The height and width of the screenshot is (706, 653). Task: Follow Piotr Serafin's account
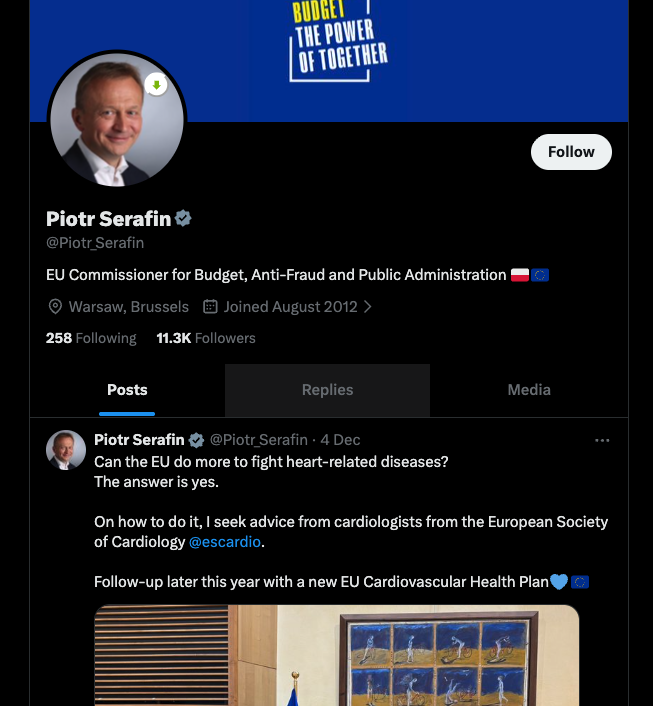571,152
